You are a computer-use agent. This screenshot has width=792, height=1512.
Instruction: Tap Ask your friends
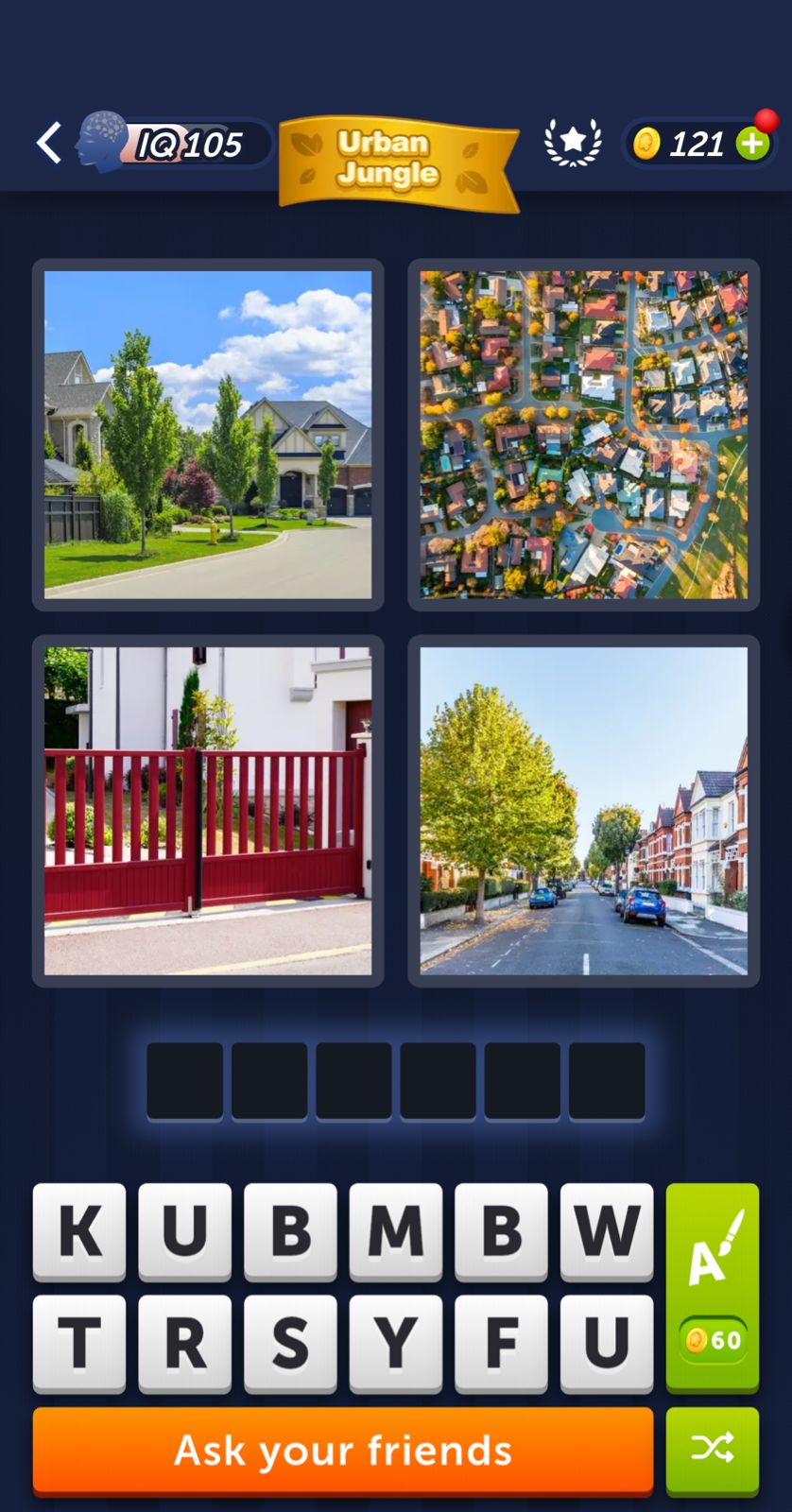(343, 1451)
